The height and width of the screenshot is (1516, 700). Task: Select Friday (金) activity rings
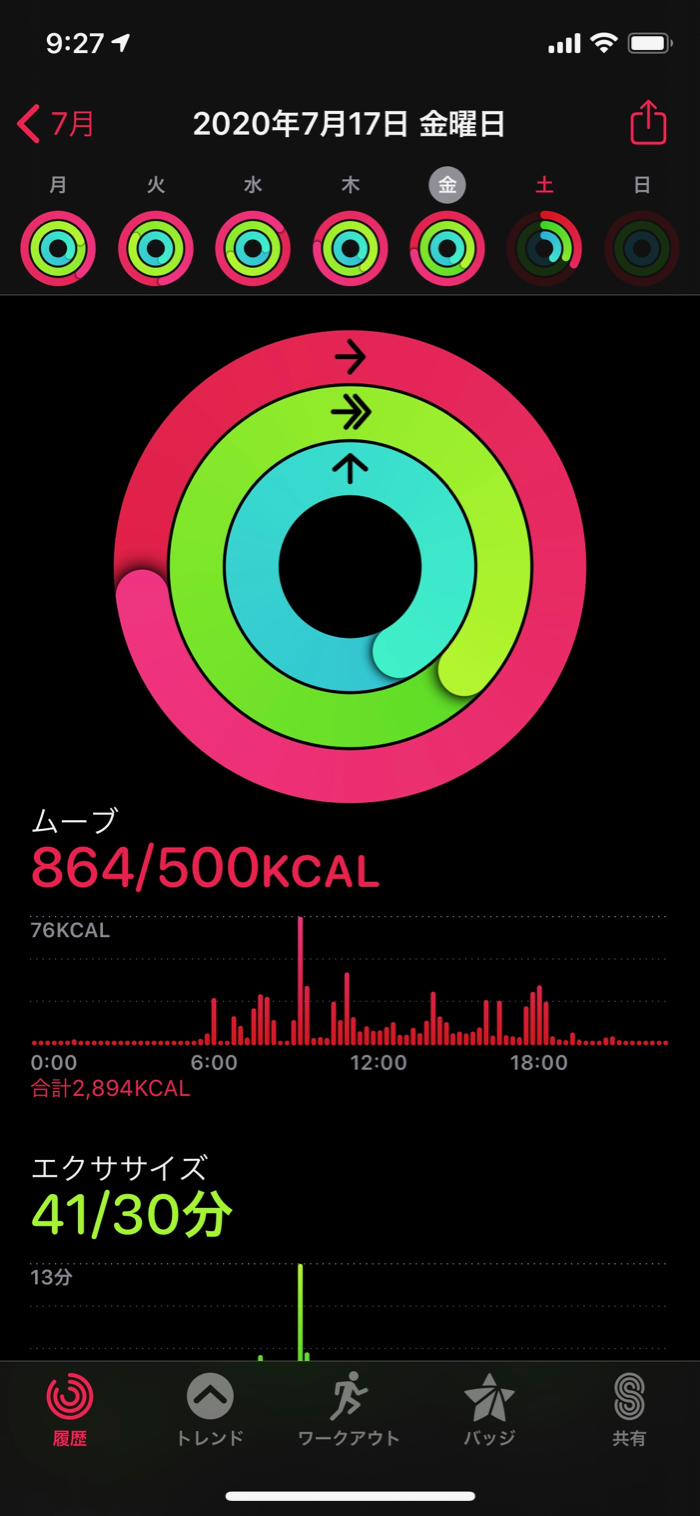pos(447,248)
